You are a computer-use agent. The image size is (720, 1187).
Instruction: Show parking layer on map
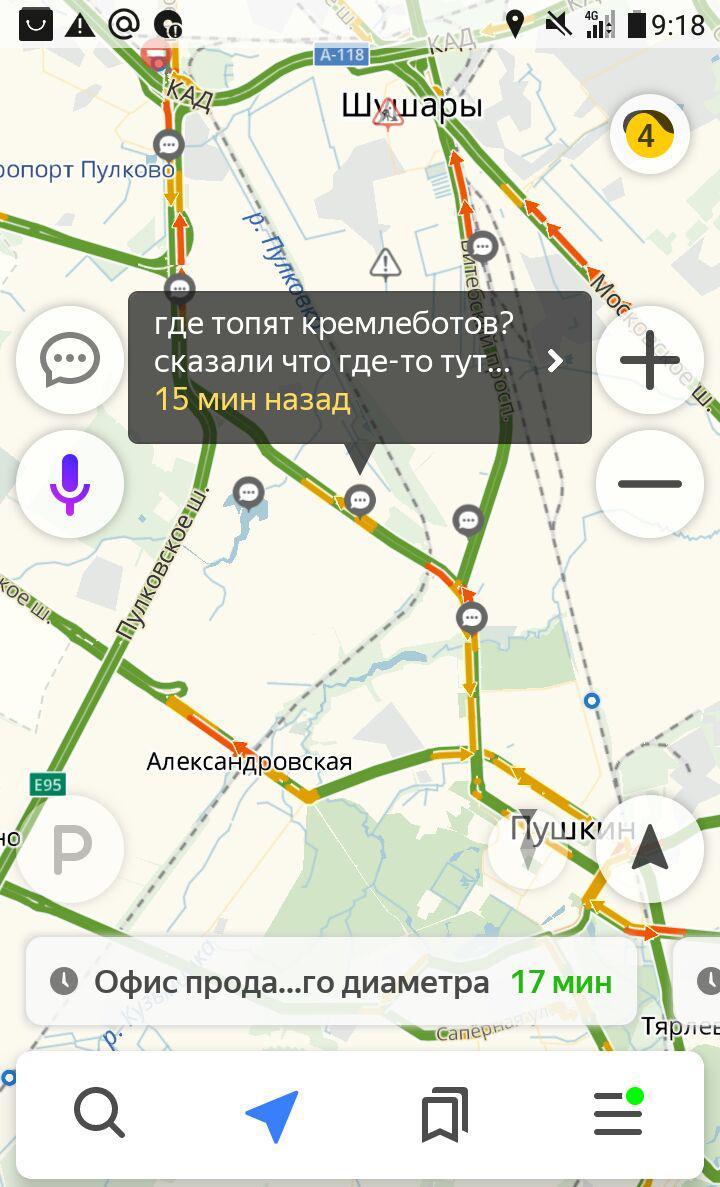[x=70, y=849]
